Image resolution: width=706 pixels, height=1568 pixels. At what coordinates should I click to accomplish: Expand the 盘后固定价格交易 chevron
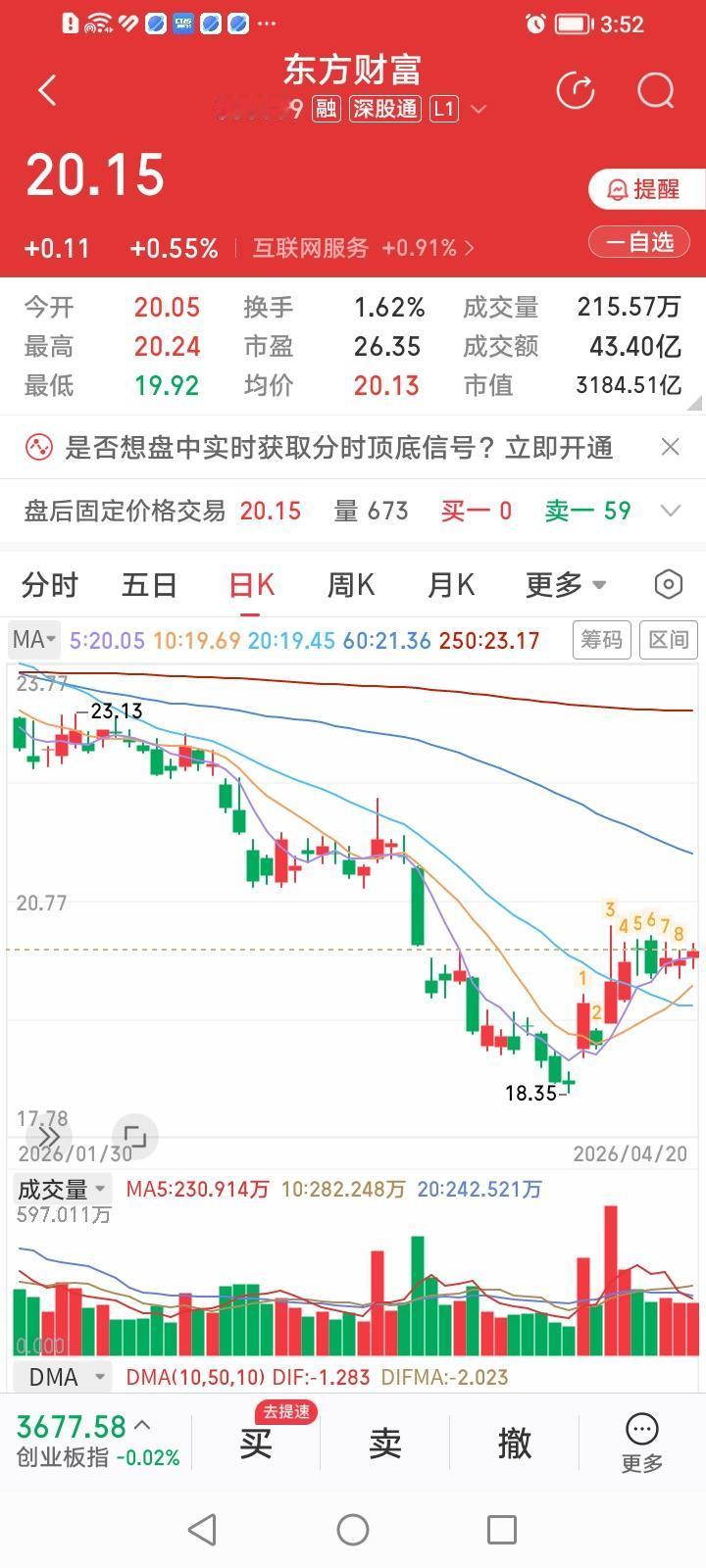(x=671, y=510)
